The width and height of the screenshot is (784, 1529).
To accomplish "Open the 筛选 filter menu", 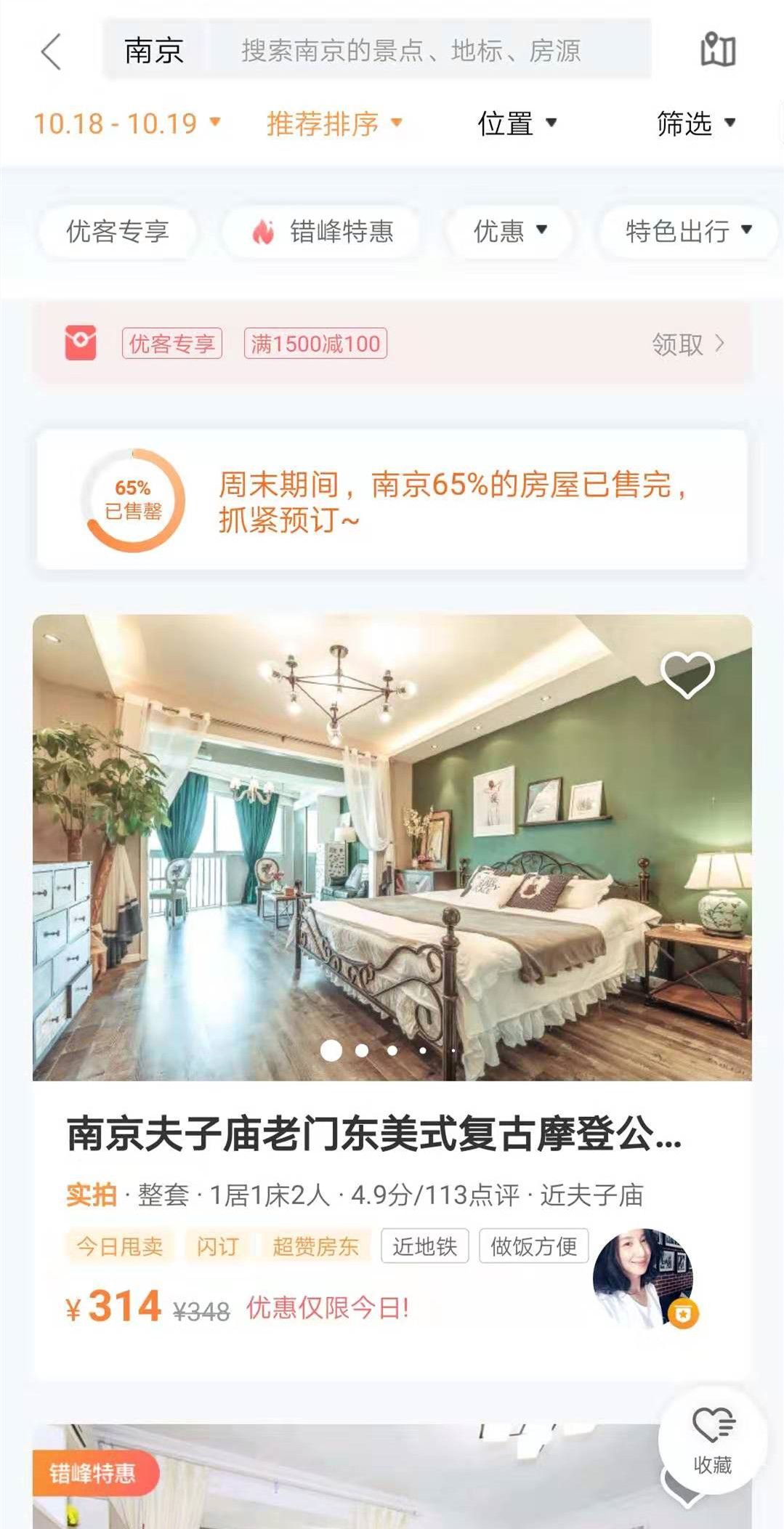I will (x=695, y=124).
